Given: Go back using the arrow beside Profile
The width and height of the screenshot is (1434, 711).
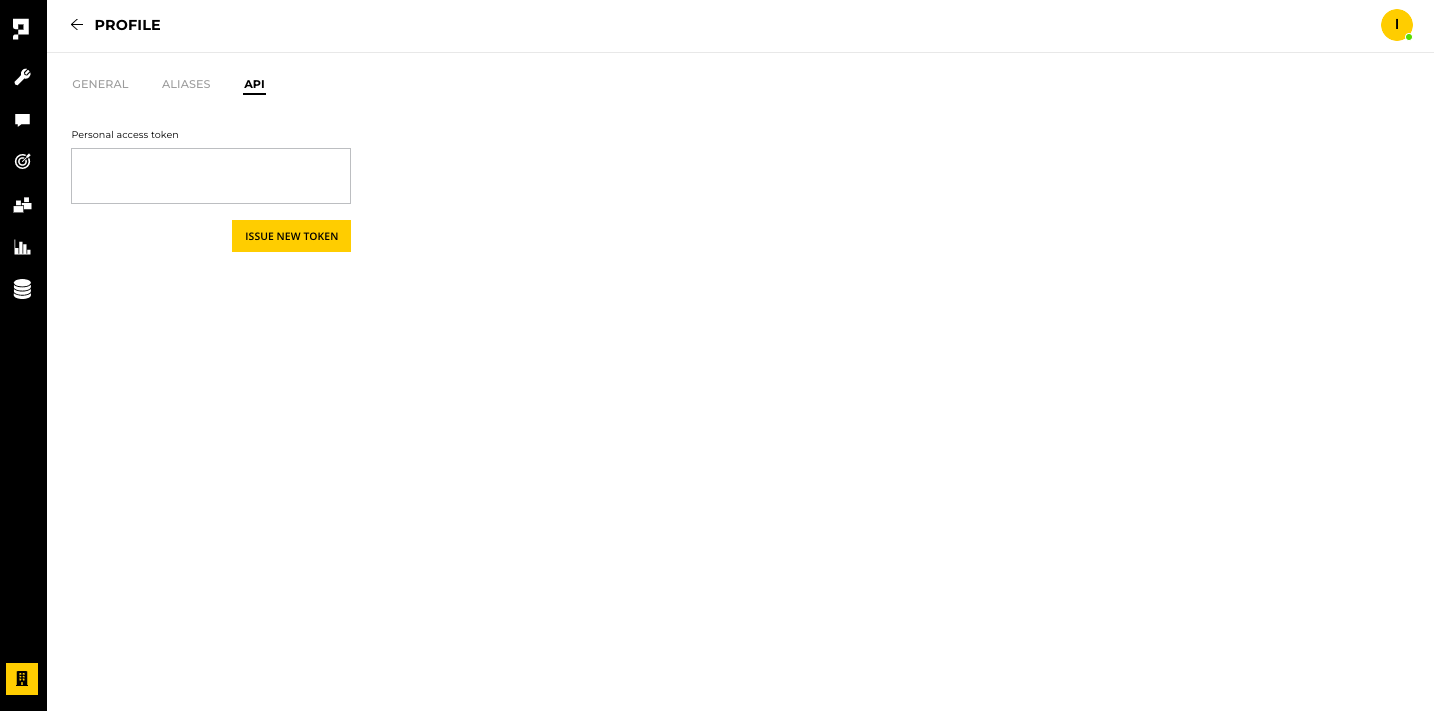Looking at the screenshot, I should 77,25.
